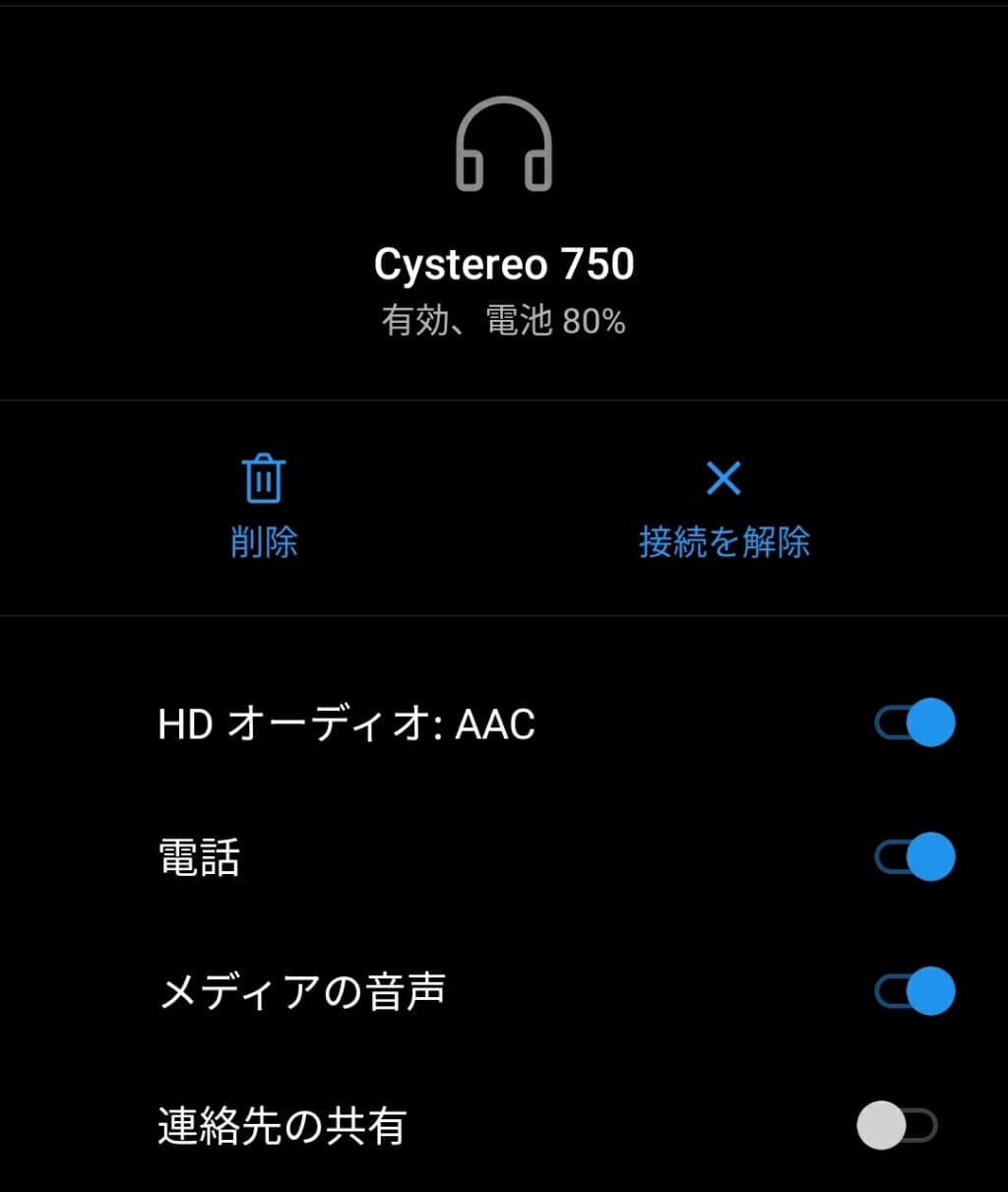Enable 連絡先の共有
Viewport: 1008px width, 1192px height.
pos(897,1125)
